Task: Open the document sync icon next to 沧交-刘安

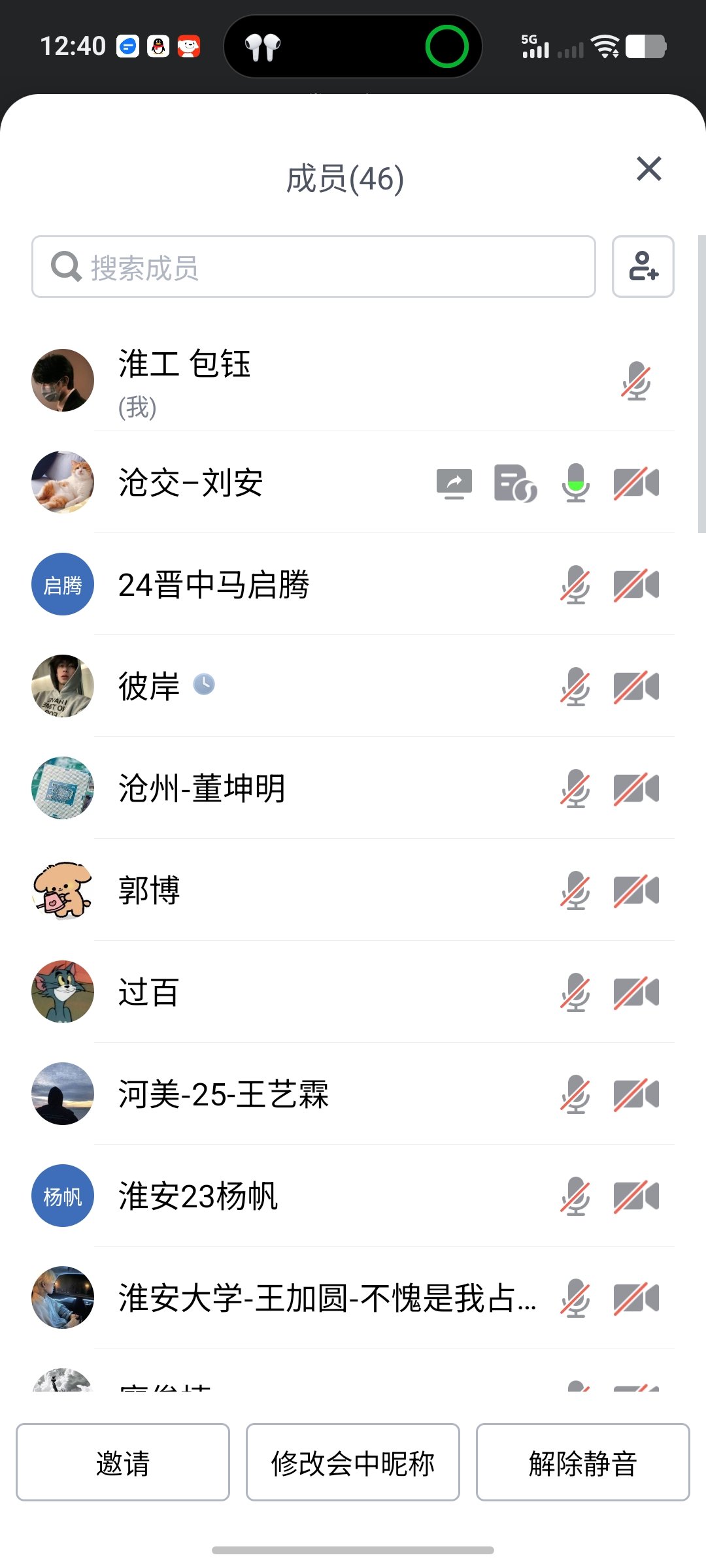Action: tap(514, 482)
